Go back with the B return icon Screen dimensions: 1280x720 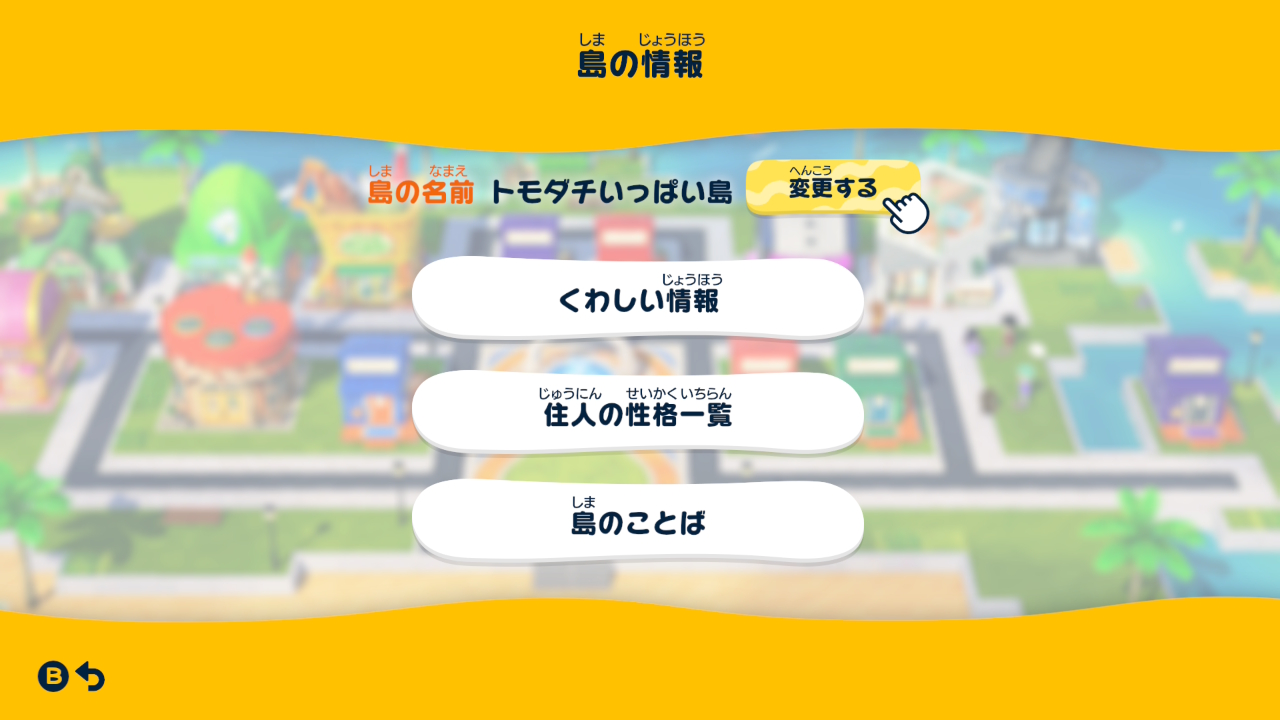click(71, 677)
